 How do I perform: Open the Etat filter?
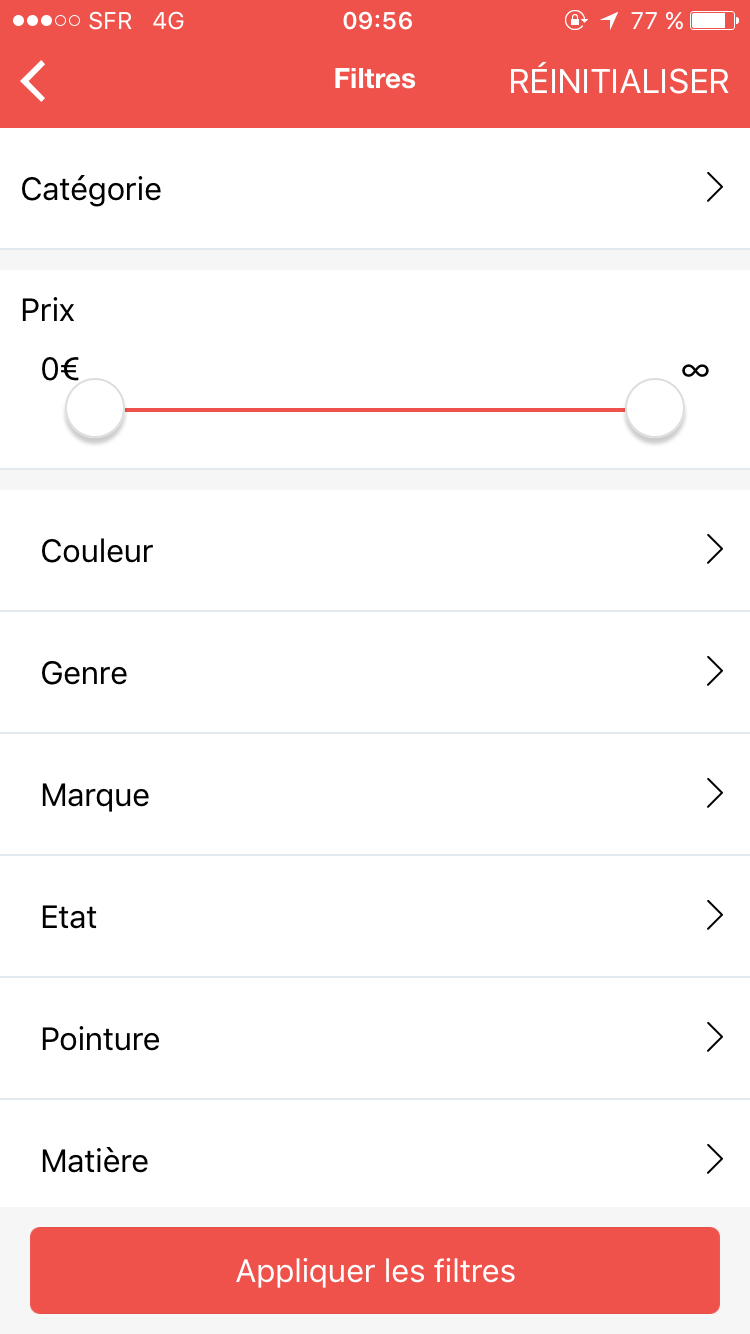375,917
